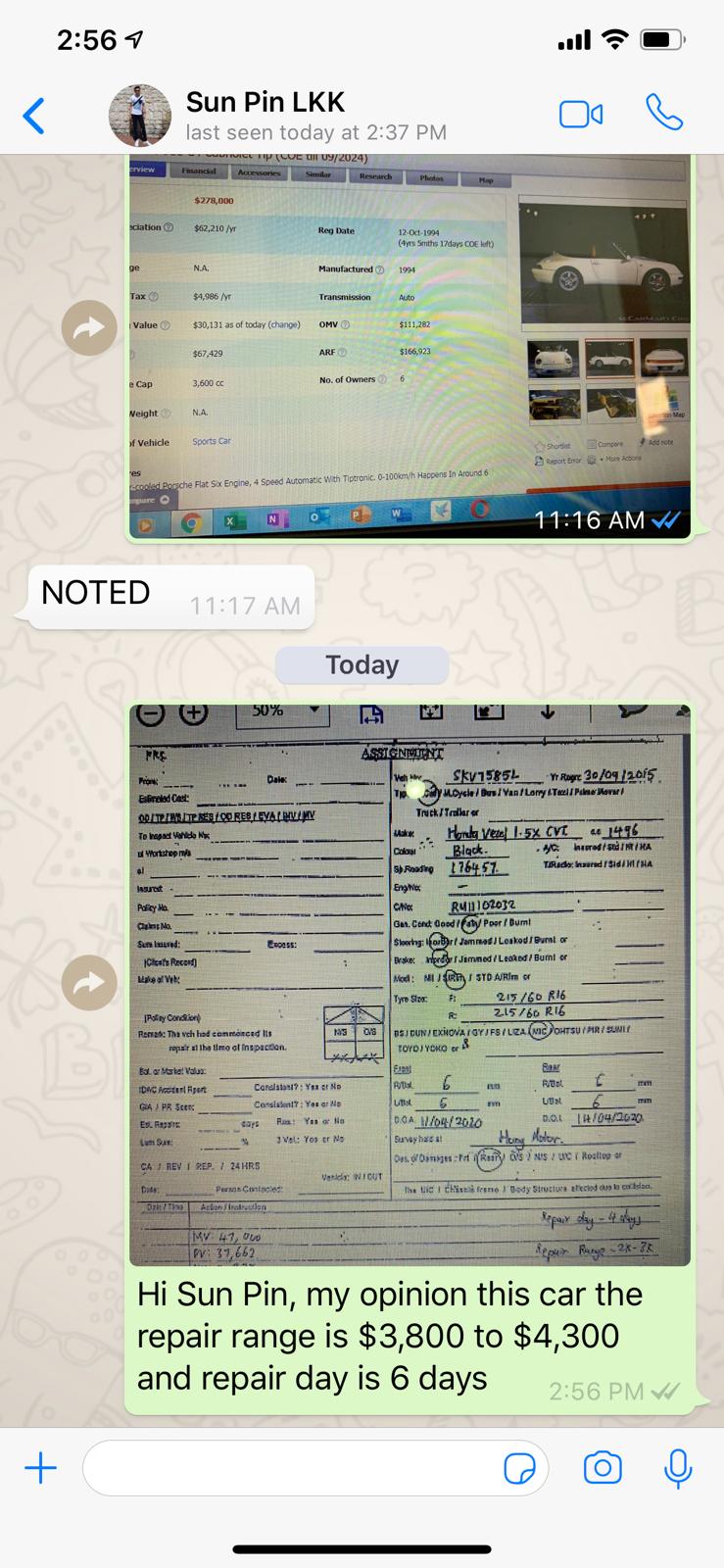Image resolution: width=724 pixels, height=1568 pixels.
Task: Start a voice call with Sun Pin
Action: coord(664,114)
